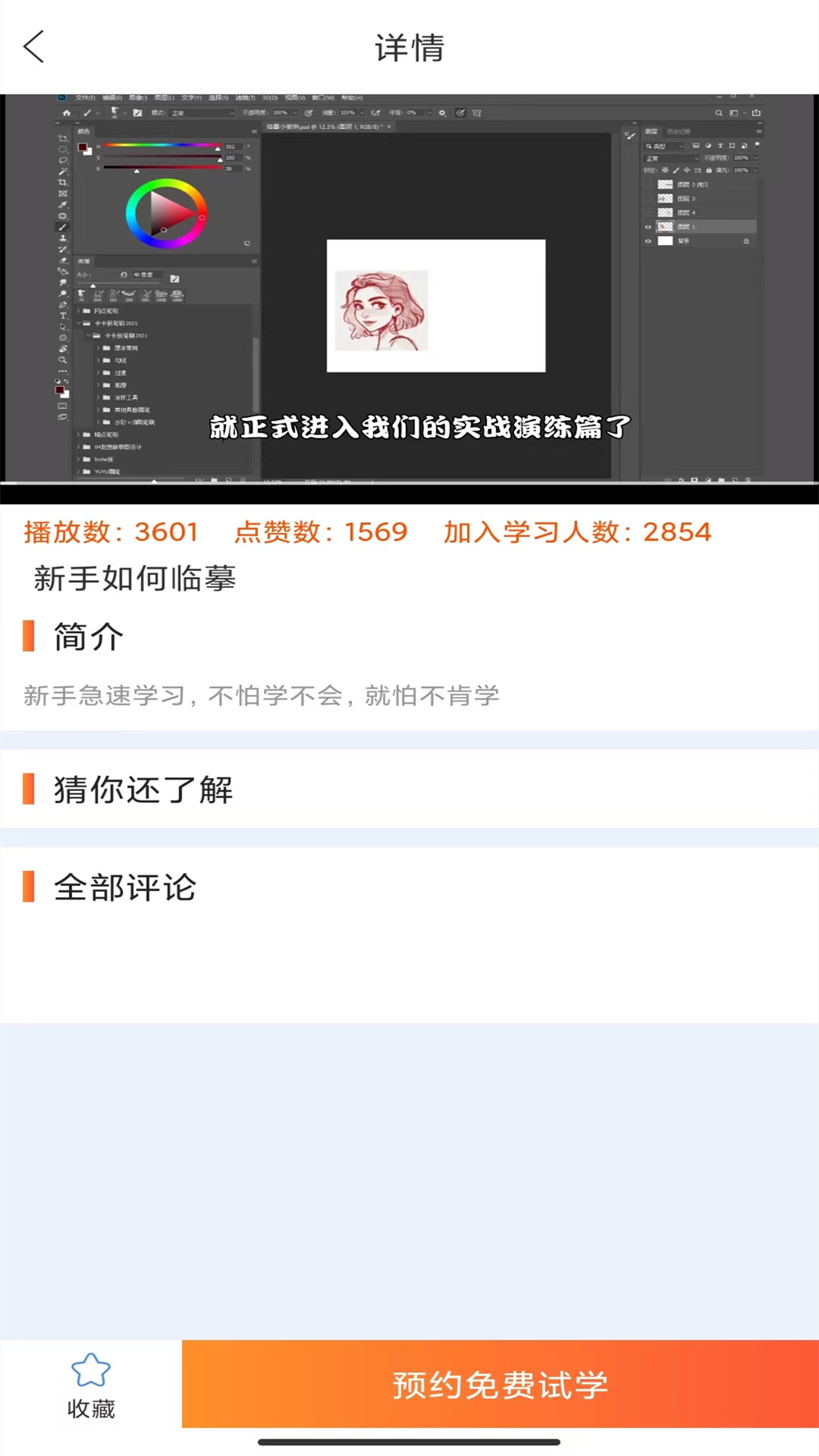819x1456 pixels.
Task: Tap the 新手如何临摹 course video
Action: pos(409,297)
